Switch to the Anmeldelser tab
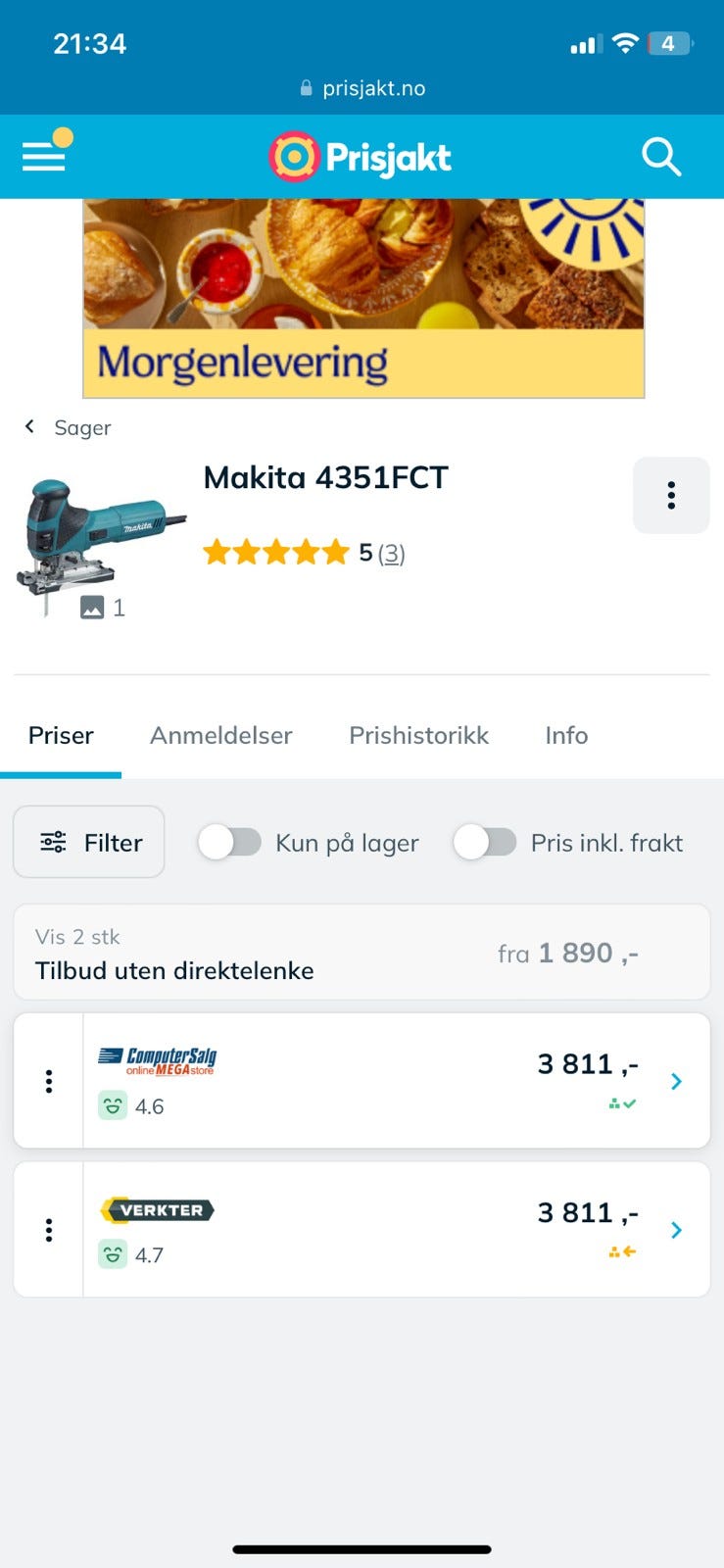Image resolution: width=724 pixels, height=1568 pixels. click(x=221, y=735)
